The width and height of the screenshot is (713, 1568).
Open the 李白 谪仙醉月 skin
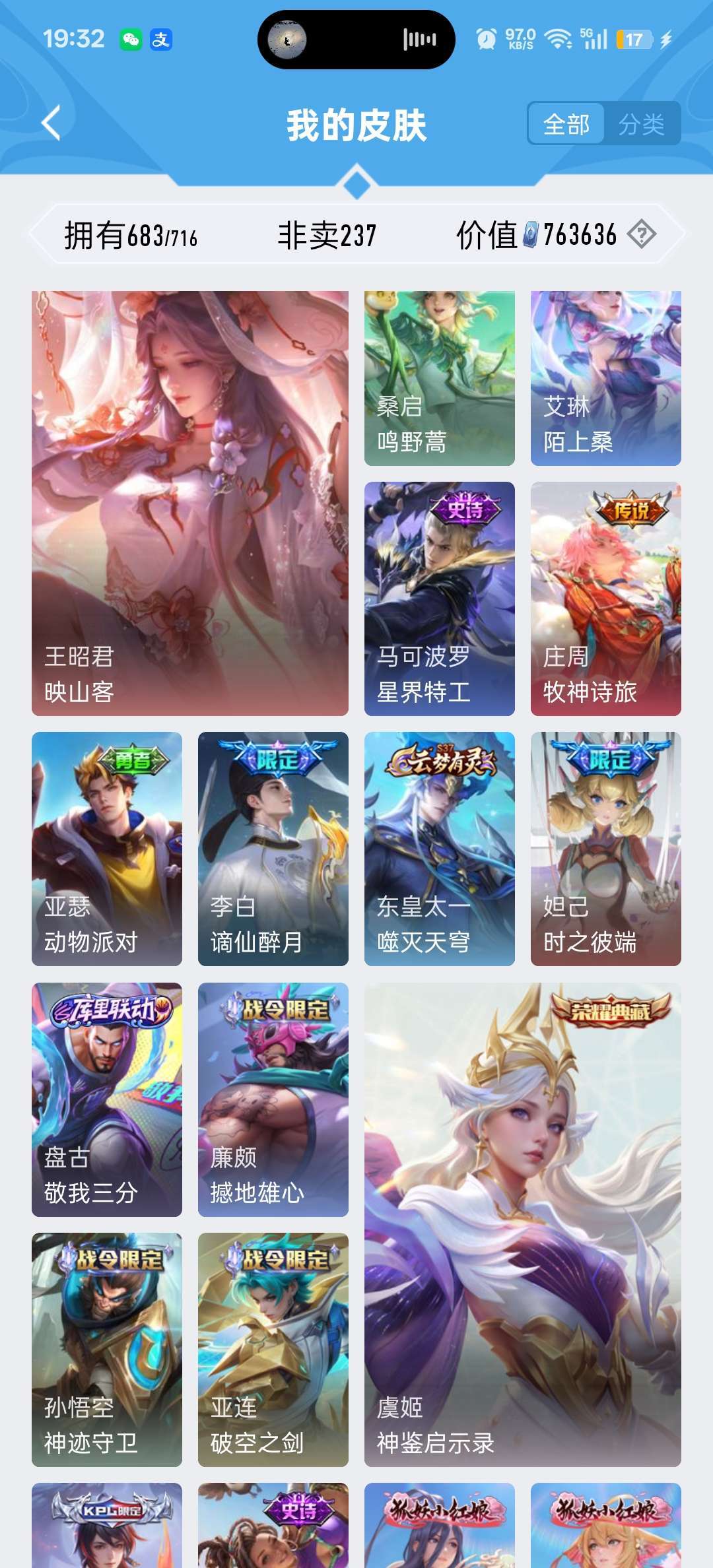pos(273,849)
